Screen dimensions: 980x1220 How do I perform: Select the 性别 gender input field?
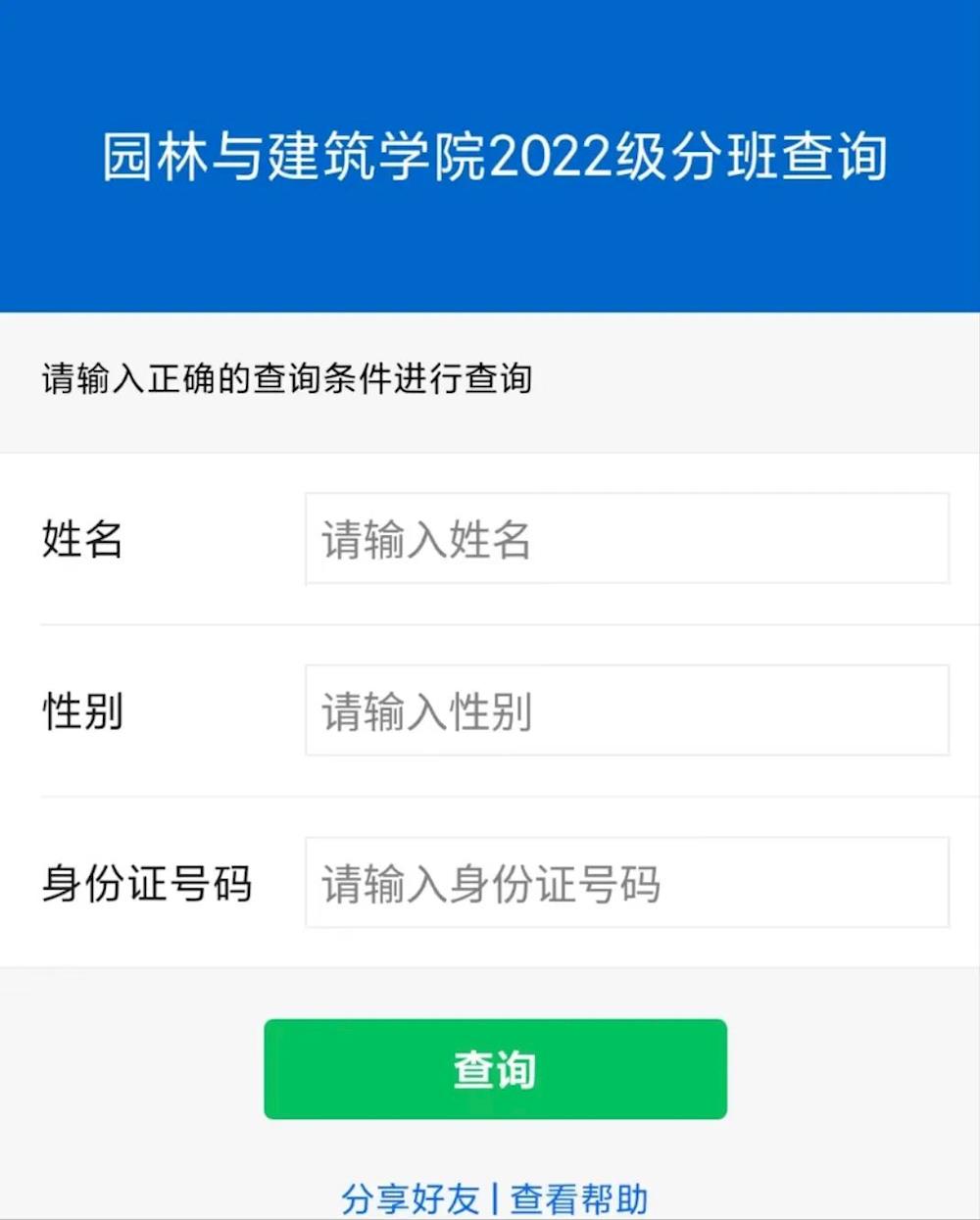627,710
